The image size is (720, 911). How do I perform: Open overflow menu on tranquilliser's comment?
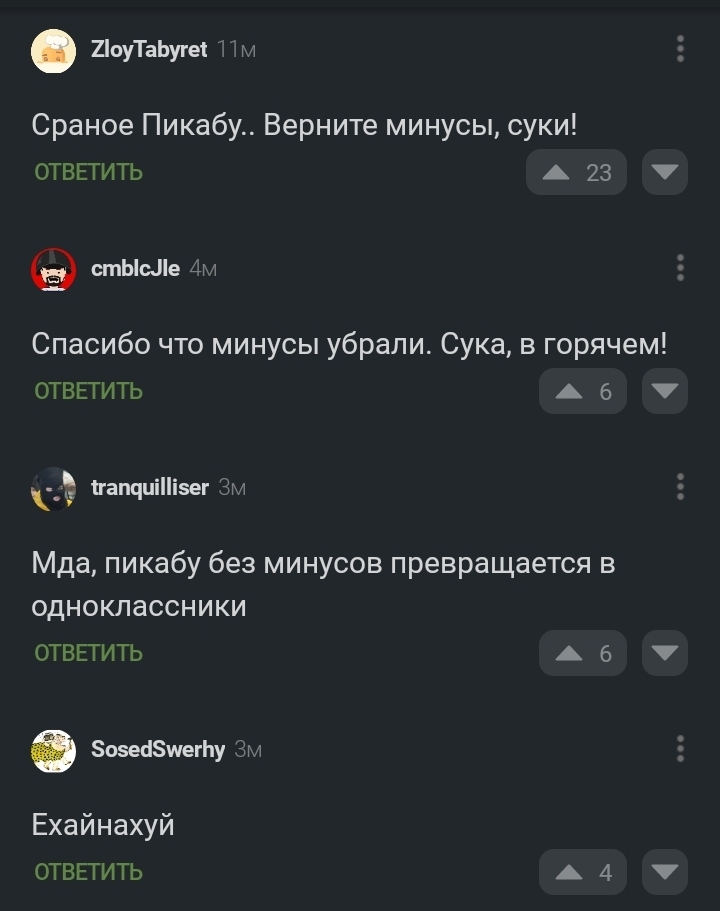(680, 487)
